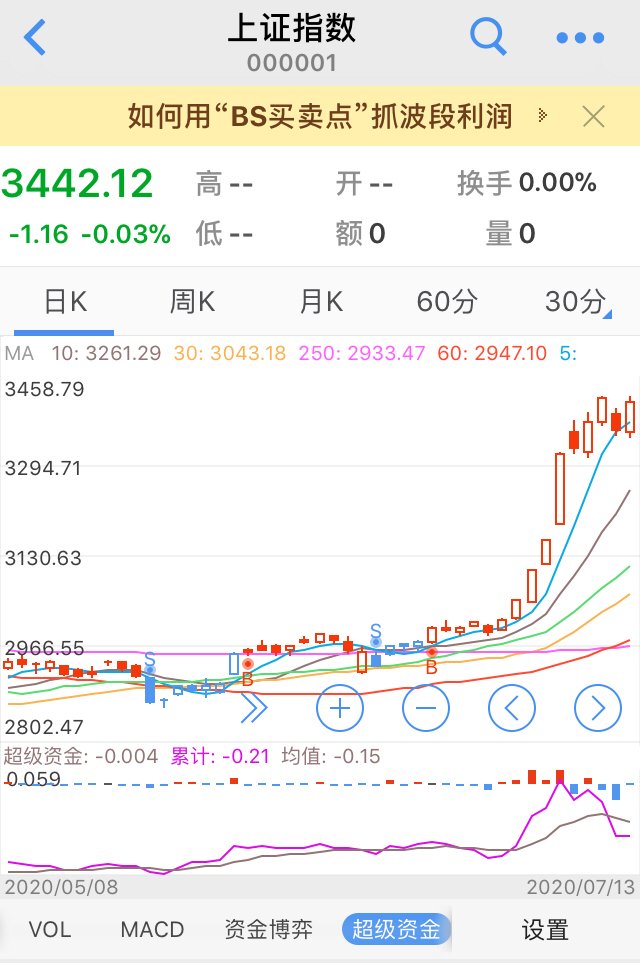Open the stock search magnifier
Viewport: 640px width, 963px height.
coord(488,38)
